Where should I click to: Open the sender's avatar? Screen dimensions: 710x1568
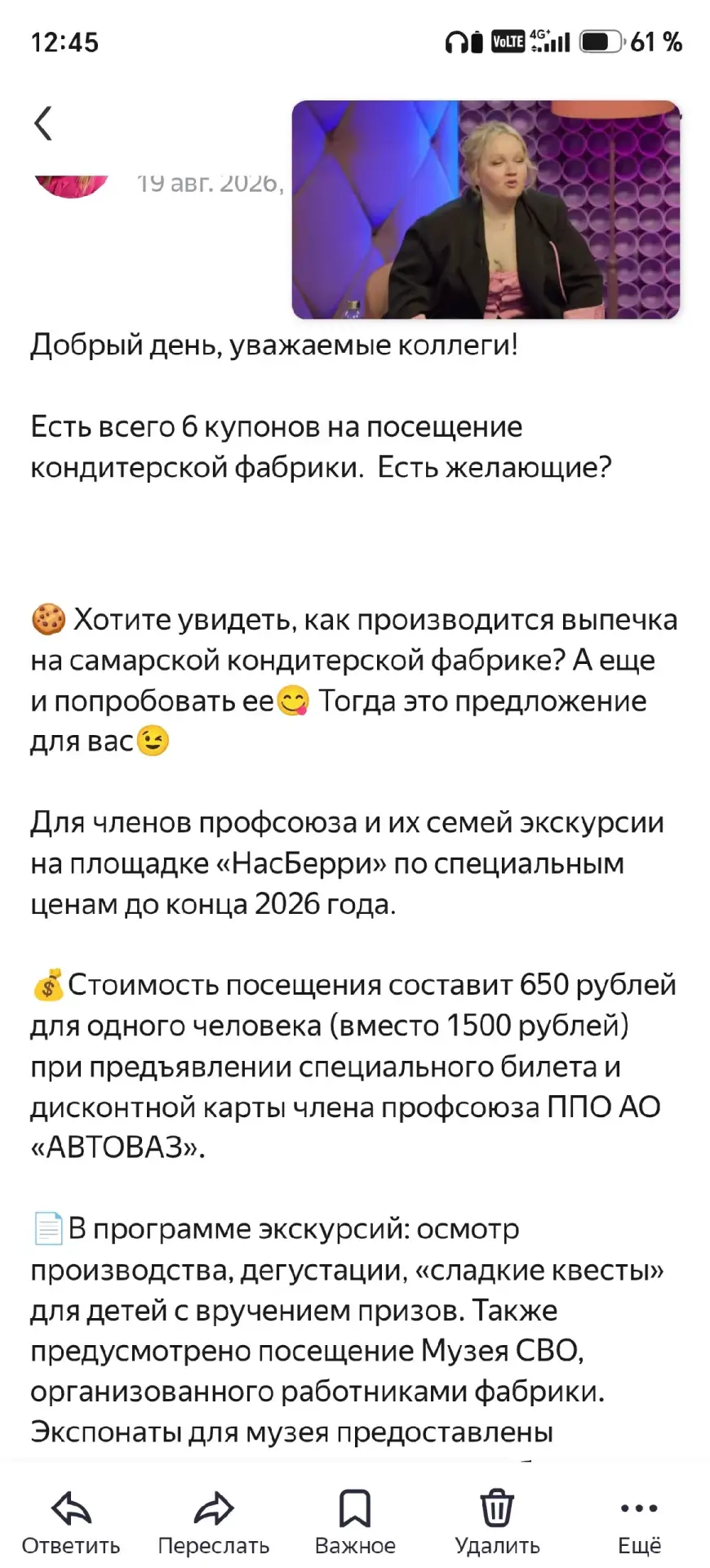(72, 182)
